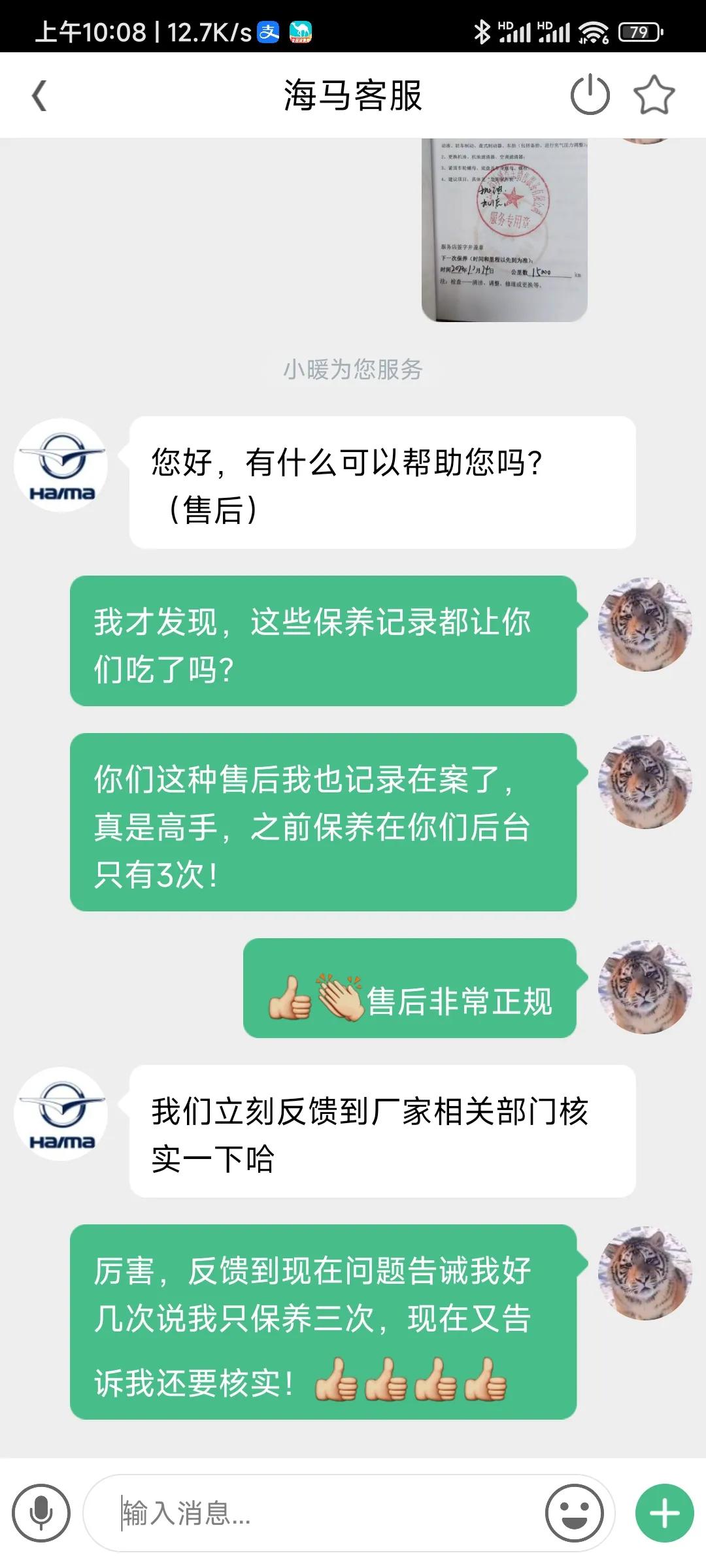Tap the 小暖为您服务 system notice
The width and height of the screenshot is (706, 1568).
pyautogui.click(x=353, y=369)
